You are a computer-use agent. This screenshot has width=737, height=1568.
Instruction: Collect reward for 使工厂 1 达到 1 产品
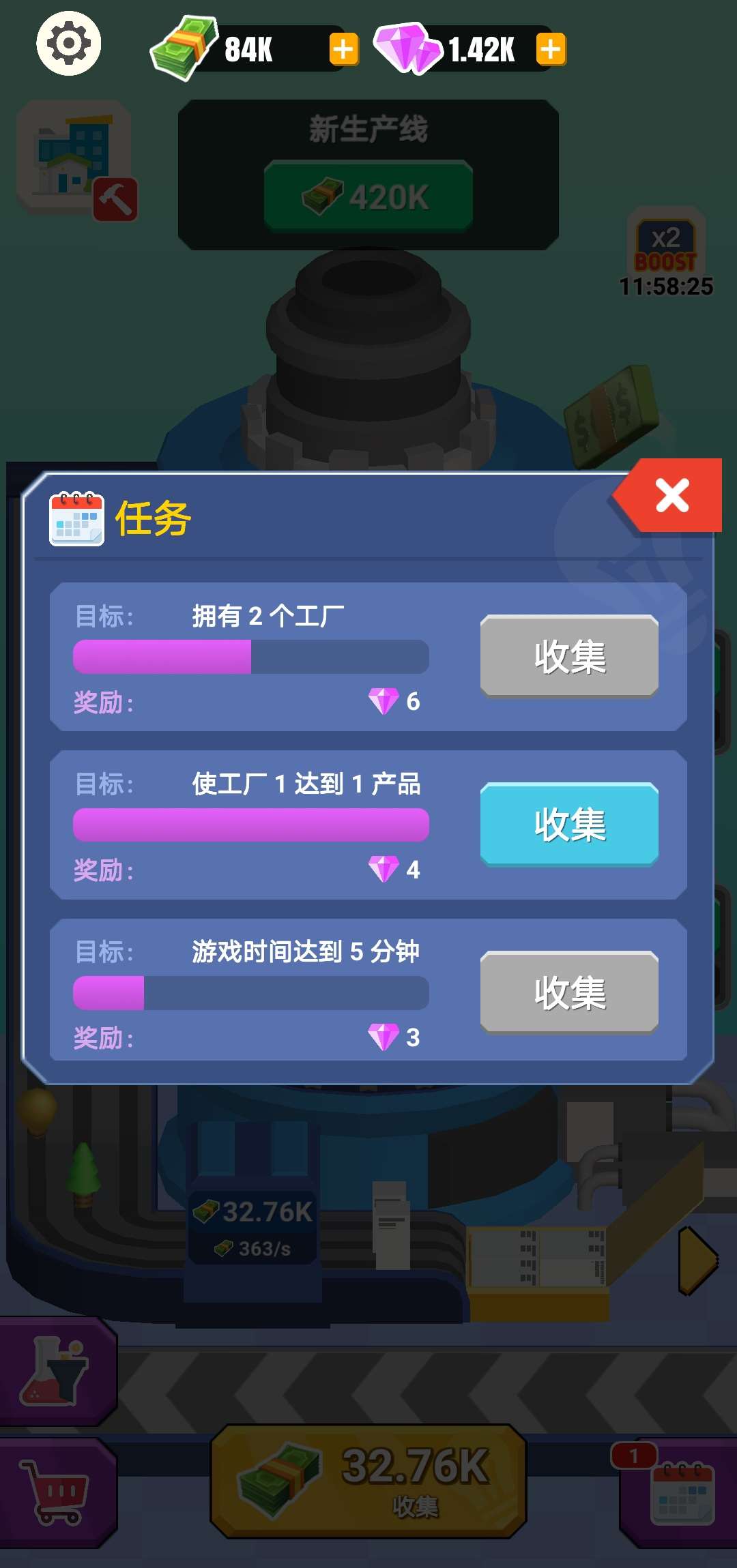[569, 825]
